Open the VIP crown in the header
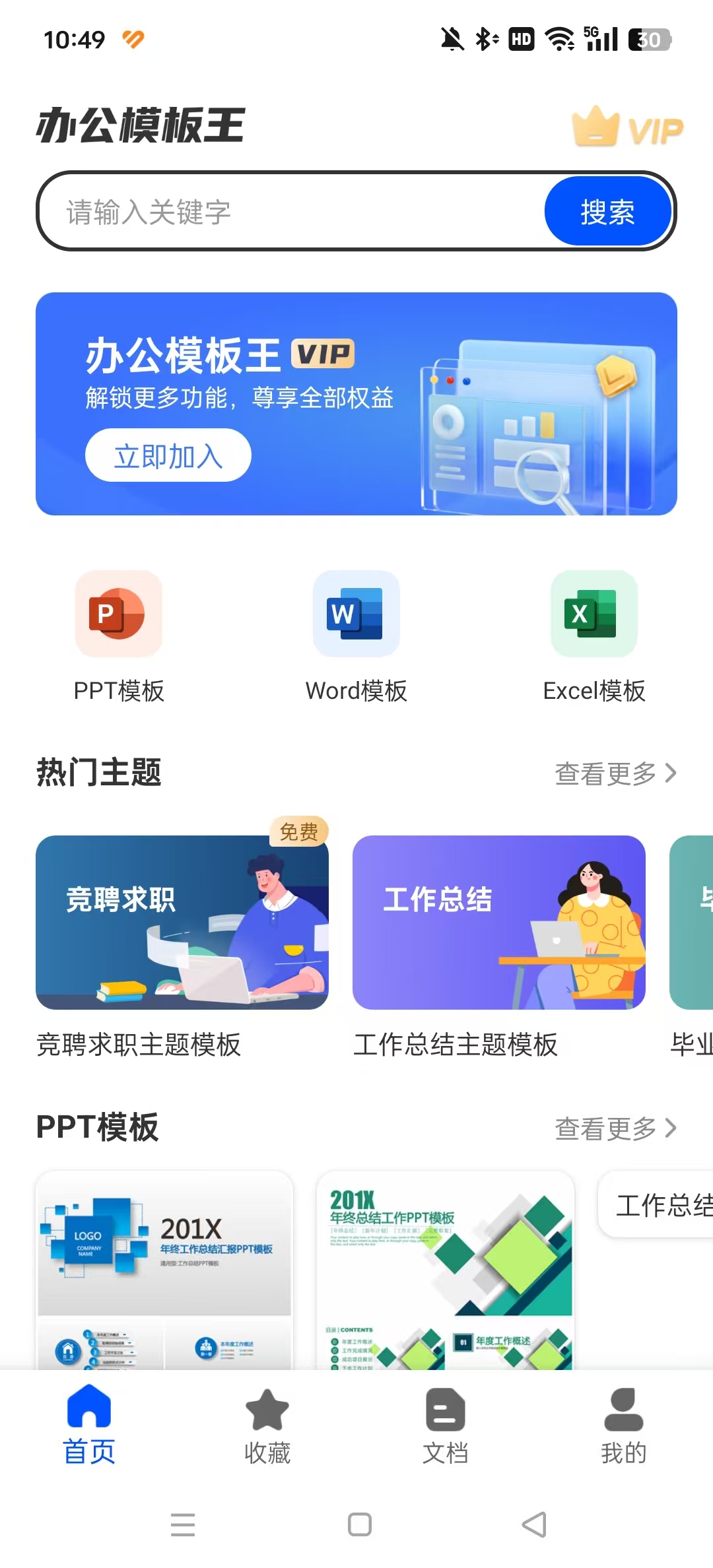This screenshot has height=1568, width=713. [x=627, y=127]
